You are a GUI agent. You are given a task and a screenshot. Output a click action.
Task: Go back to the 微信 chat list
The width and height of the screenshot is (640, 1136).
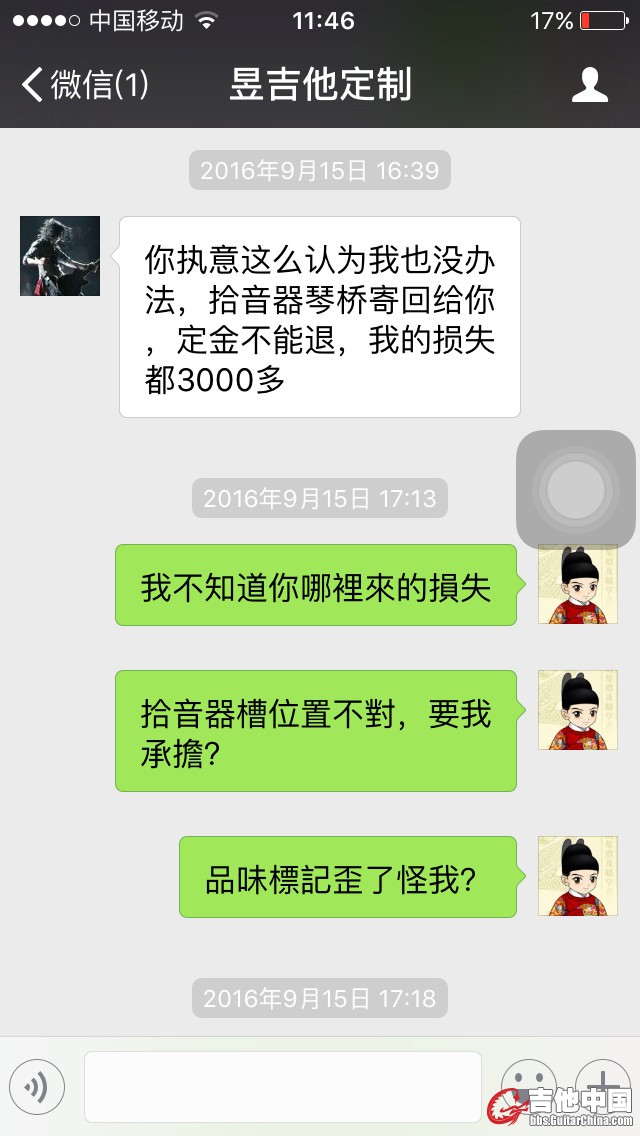click(x=85, y=85)
